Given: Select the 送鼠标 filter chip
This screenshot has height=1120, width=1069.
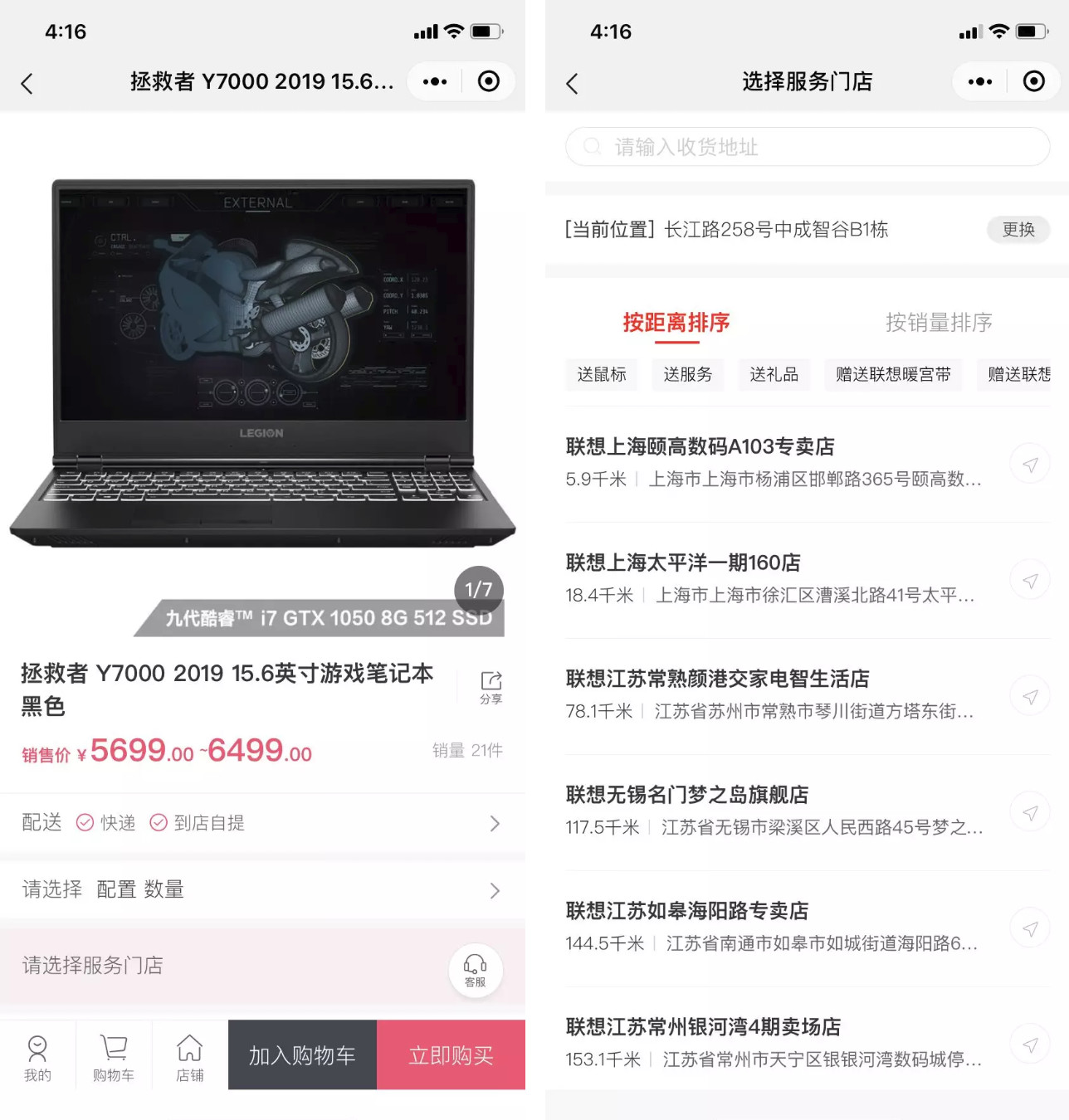Looking at the screenshot, I should [602, 375].
